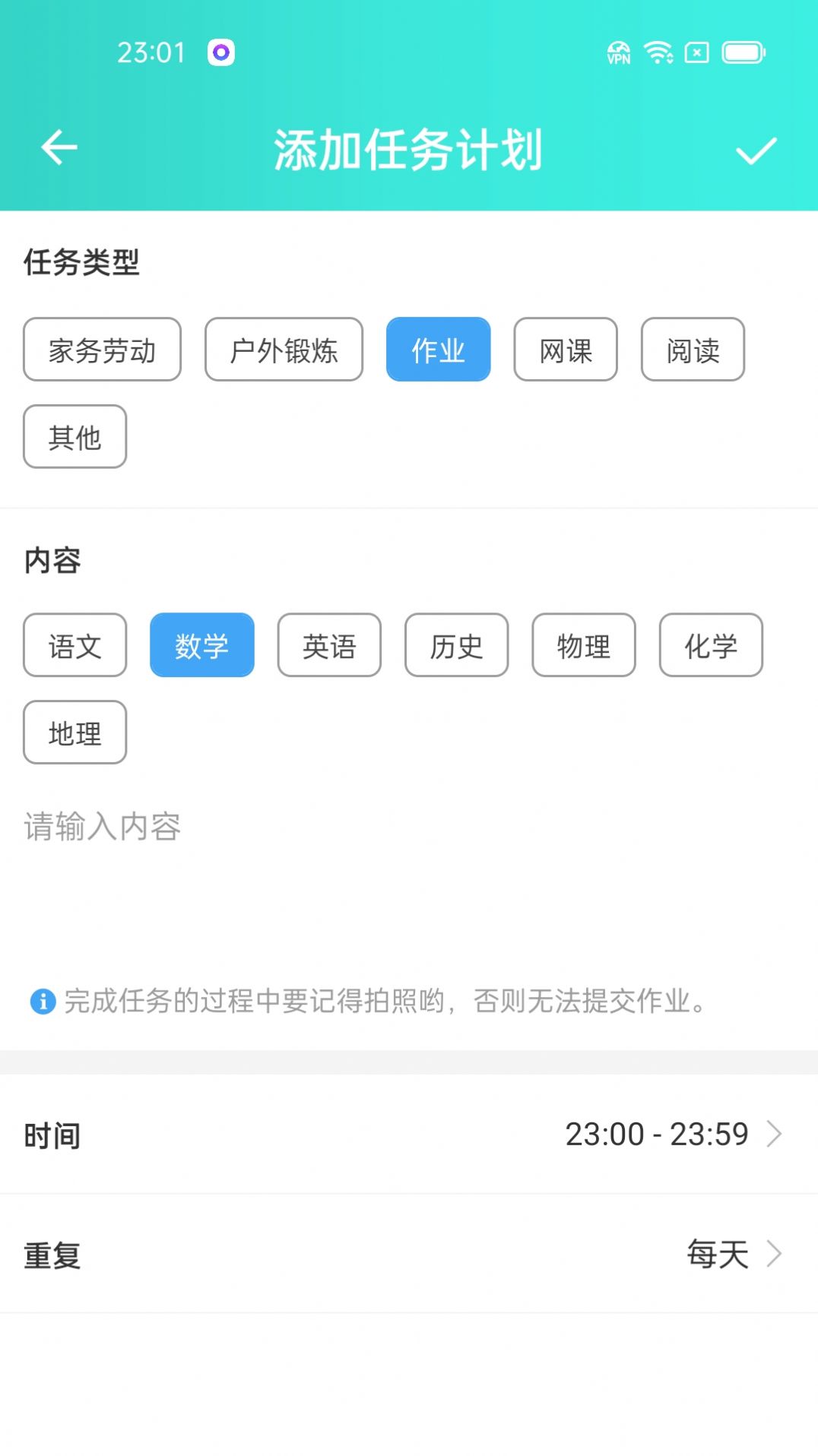Select 化学 as the subject
This screenshot has height=1456, width=818.
pos(711,645)
